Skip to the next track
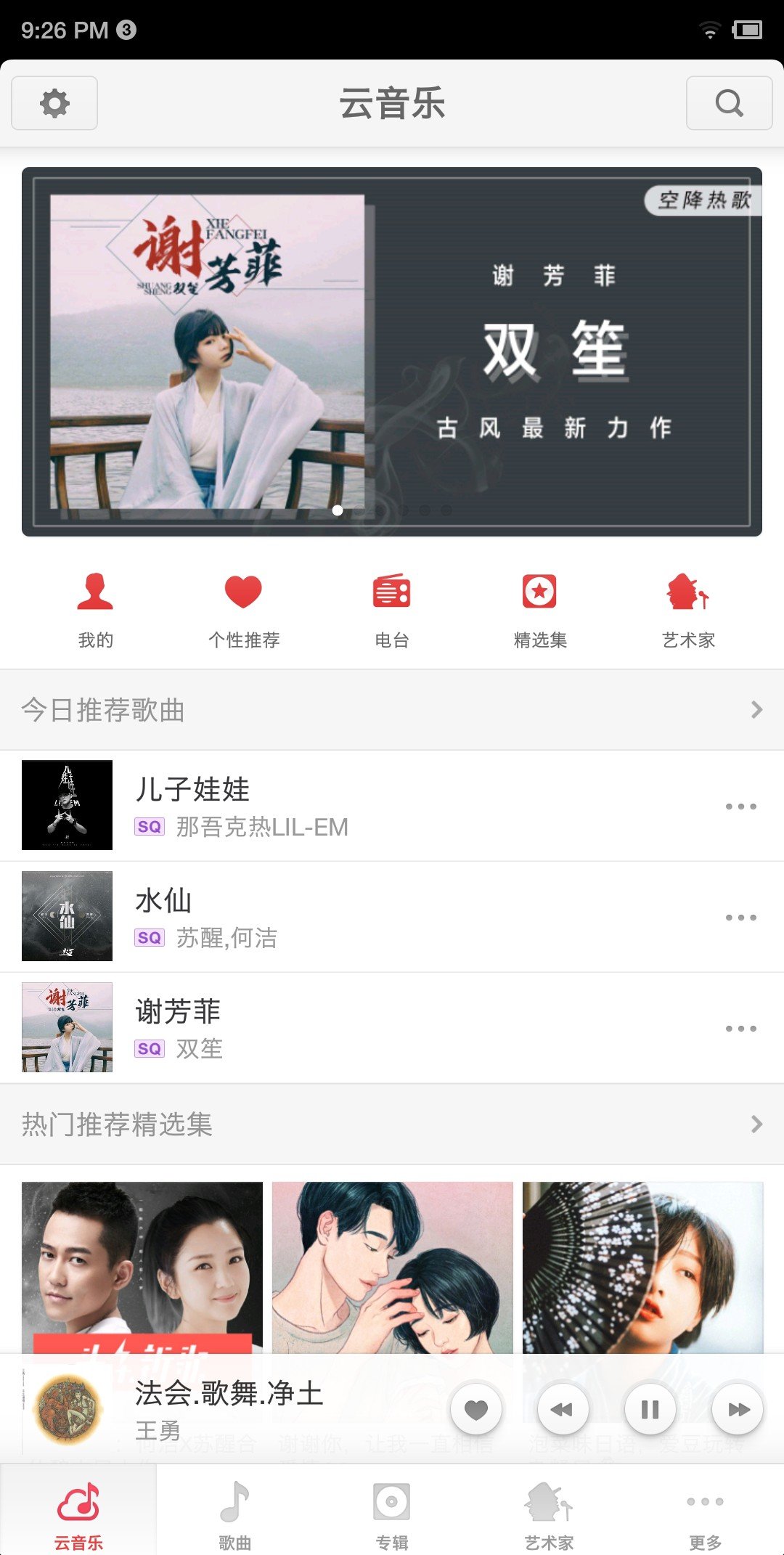Viewport: 784px width, 1555px height. (738, 1408)
